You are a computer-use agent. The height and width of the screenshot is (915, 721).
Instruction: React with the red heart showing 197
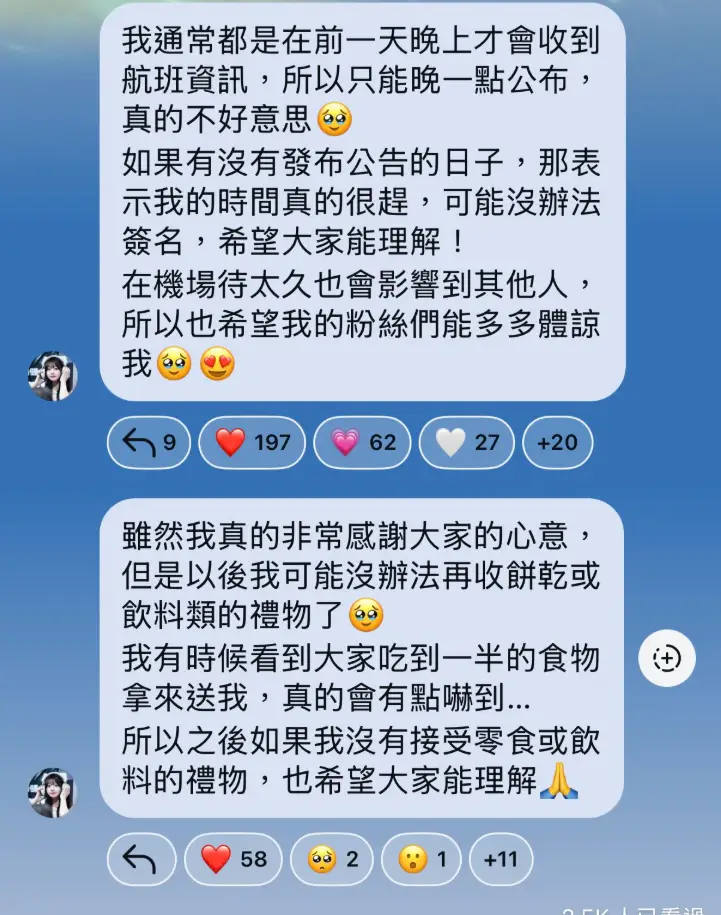tap(252, 442)
